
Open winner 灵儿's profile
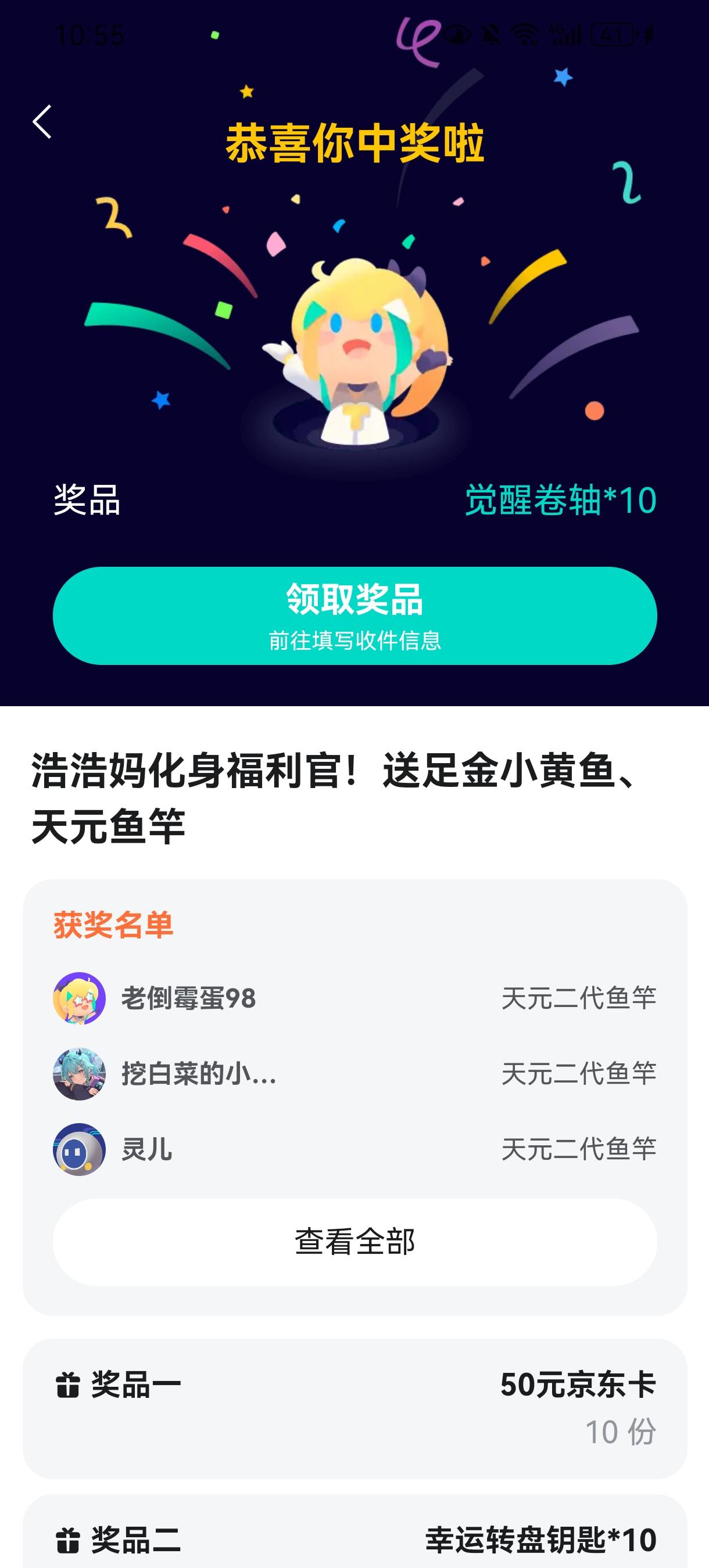point(79,1149)
